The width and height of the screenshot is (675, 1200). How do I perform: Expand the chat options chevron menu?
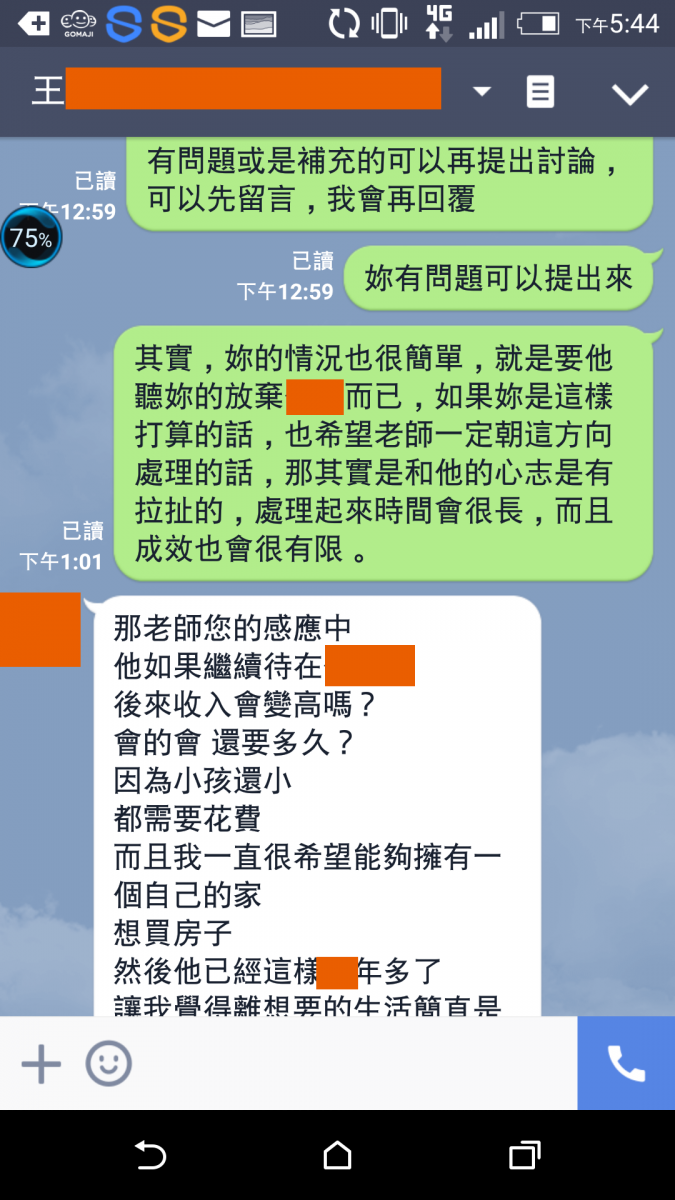click(630, 94)
